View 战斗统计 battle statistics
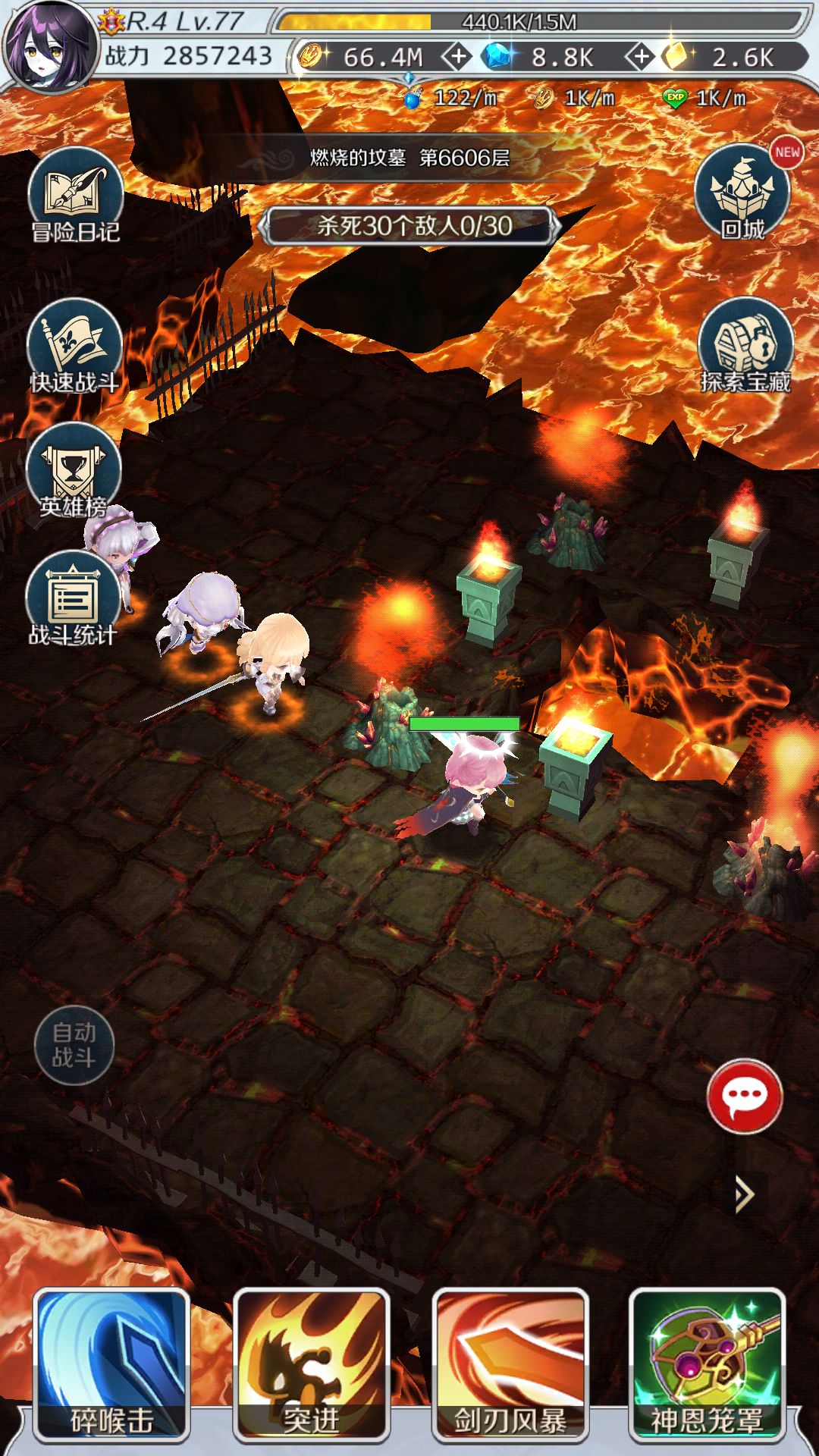 73,599
